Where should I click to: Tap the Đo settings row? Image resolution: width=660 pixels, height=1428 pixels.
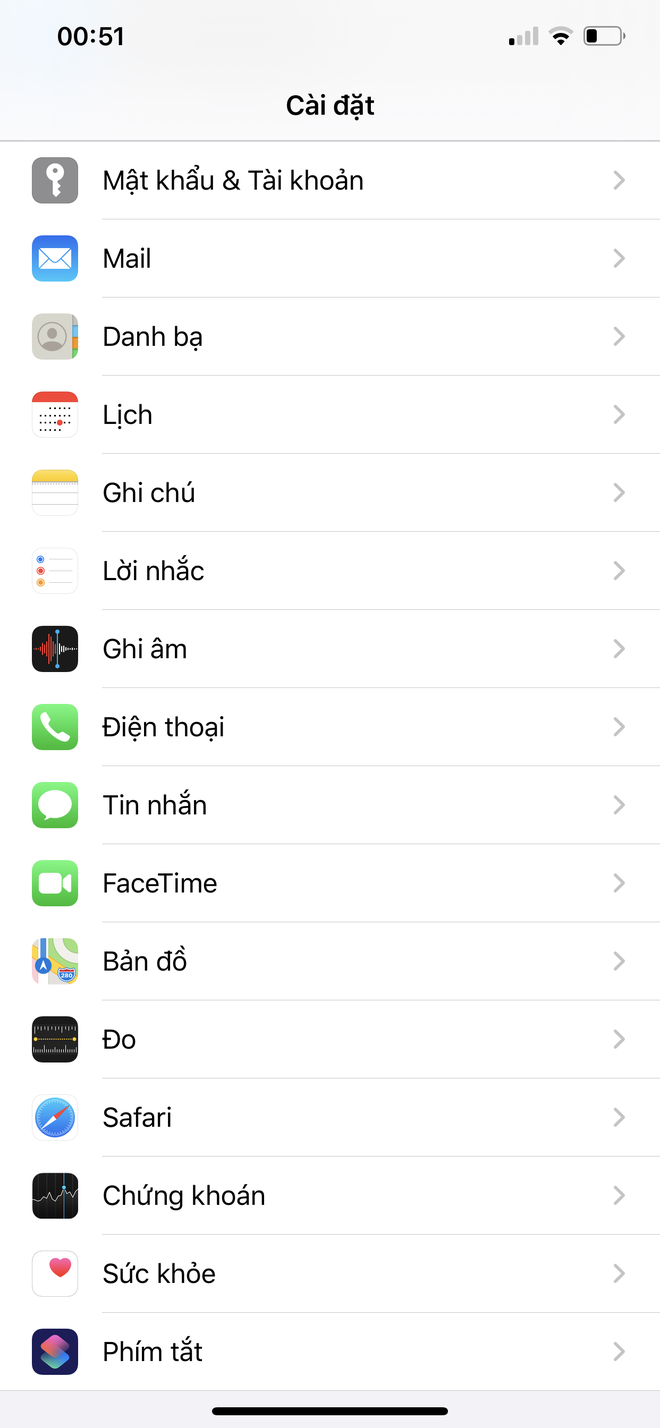(330, 1039)
